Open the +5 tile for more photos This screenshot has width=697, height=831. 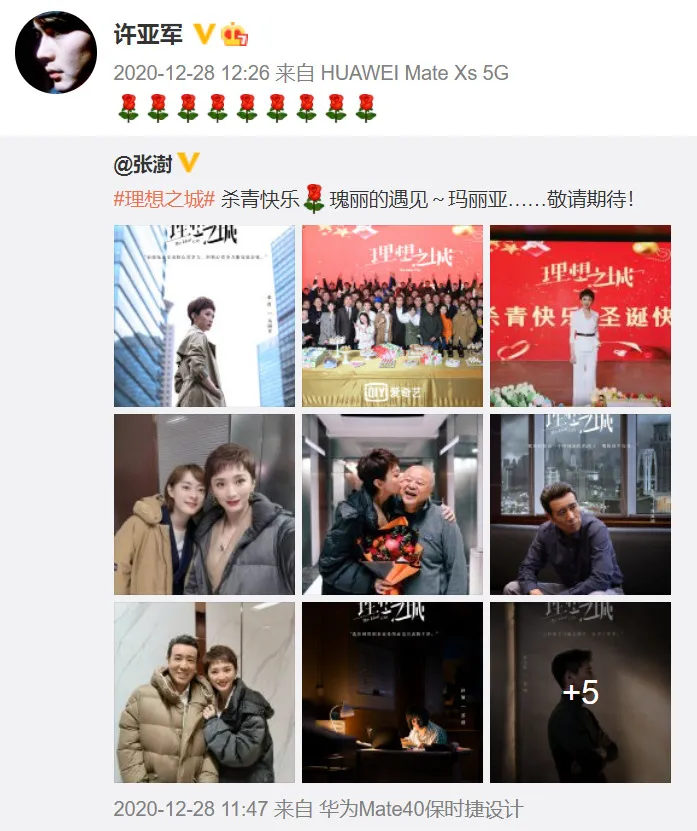coord(580,692)
